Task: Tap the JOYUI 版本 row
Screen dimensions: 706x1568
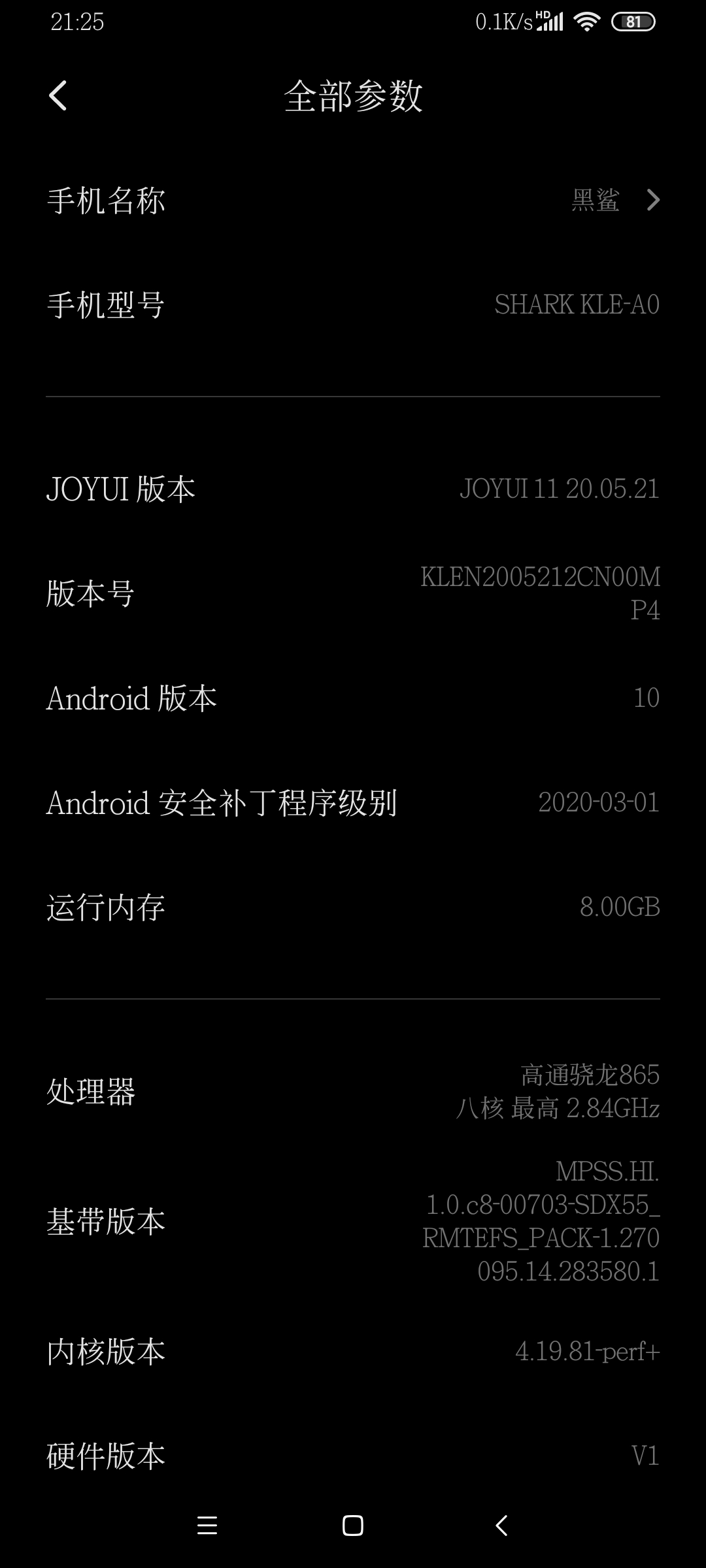Action: click(x=353, y=489)
